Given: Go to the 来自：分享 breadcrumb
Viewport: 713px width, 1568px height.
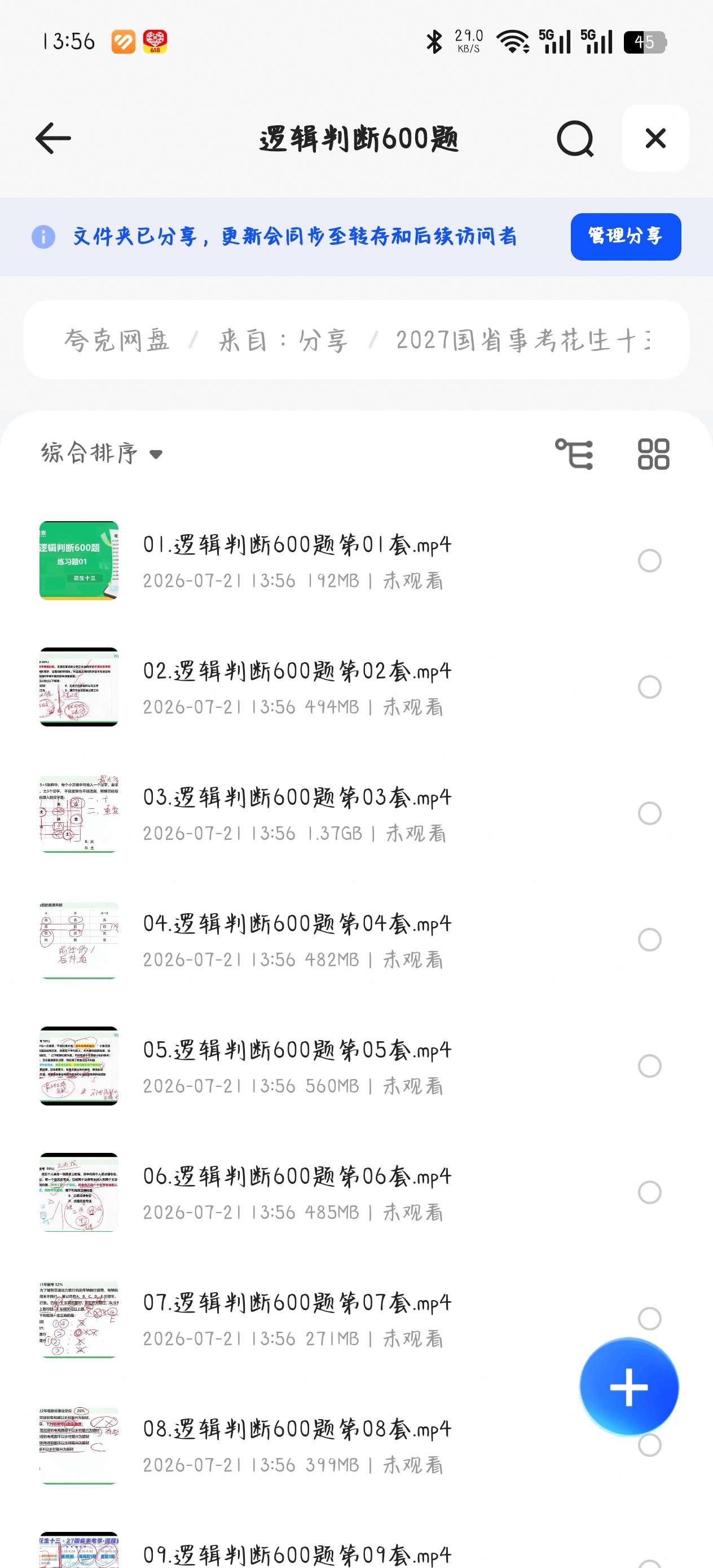Looking at the screenshot, I should coord(283,340).
